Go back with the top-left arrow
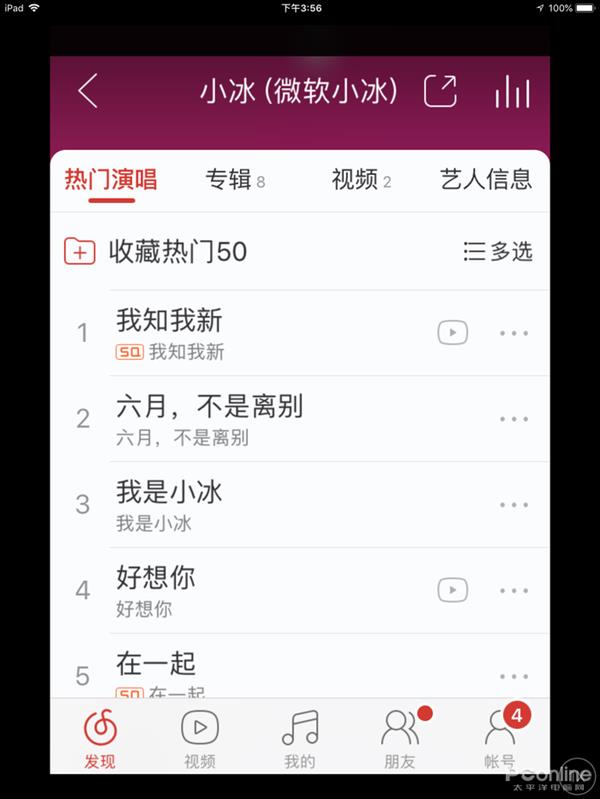The height and width of the screenshot is (799, 600). (88, 92)
